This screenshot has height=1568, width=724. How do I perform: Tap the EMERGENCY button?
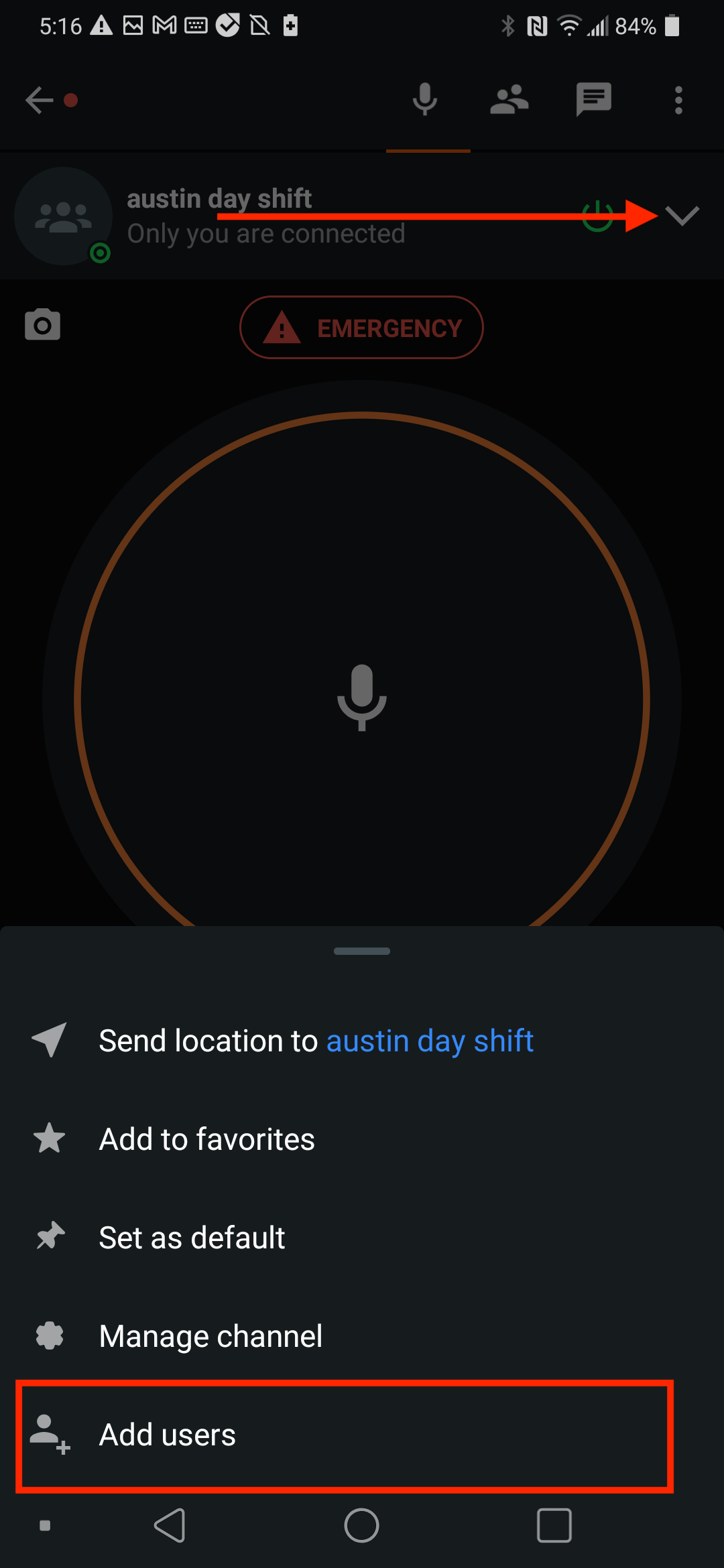(361, 328)
